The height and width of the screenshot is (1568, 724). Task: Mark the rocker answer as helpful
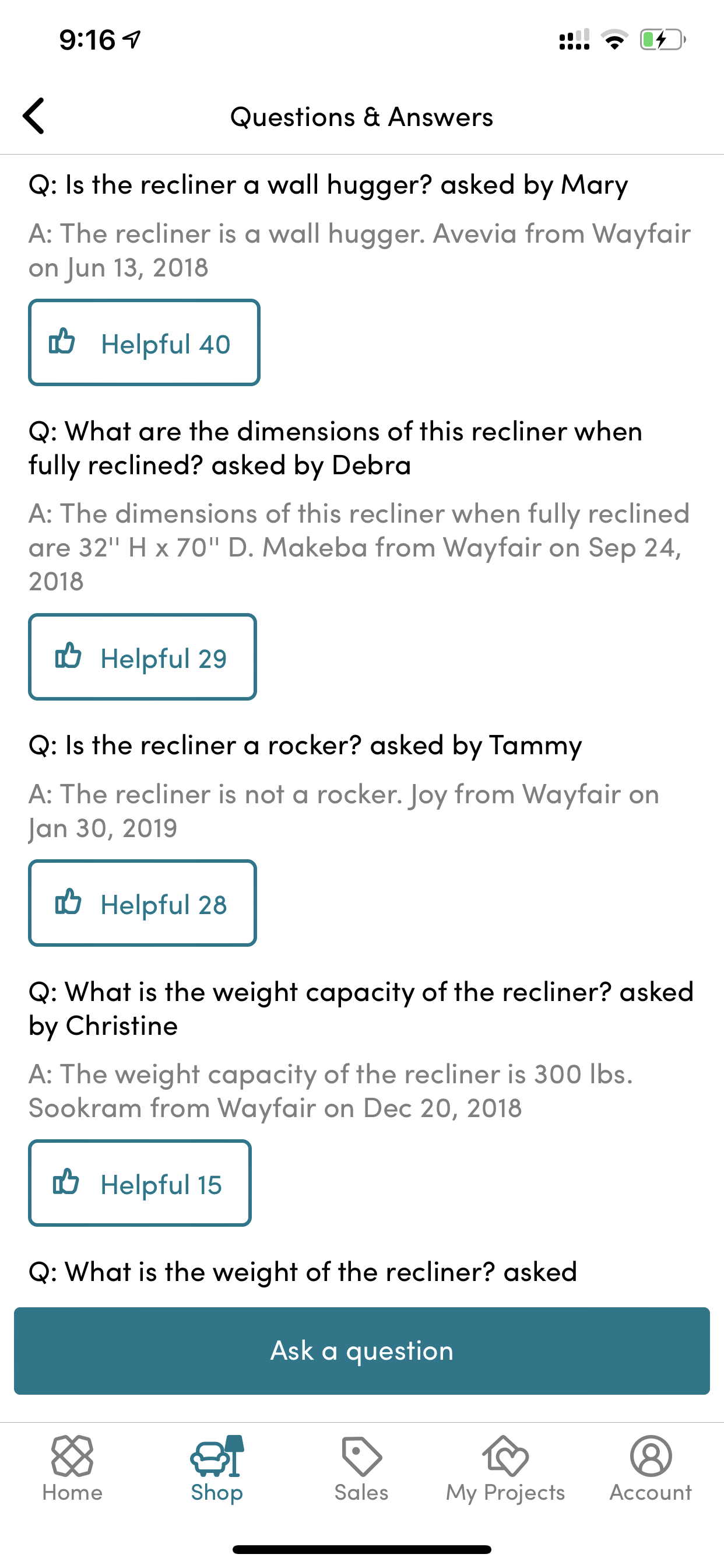pos(142,904)
